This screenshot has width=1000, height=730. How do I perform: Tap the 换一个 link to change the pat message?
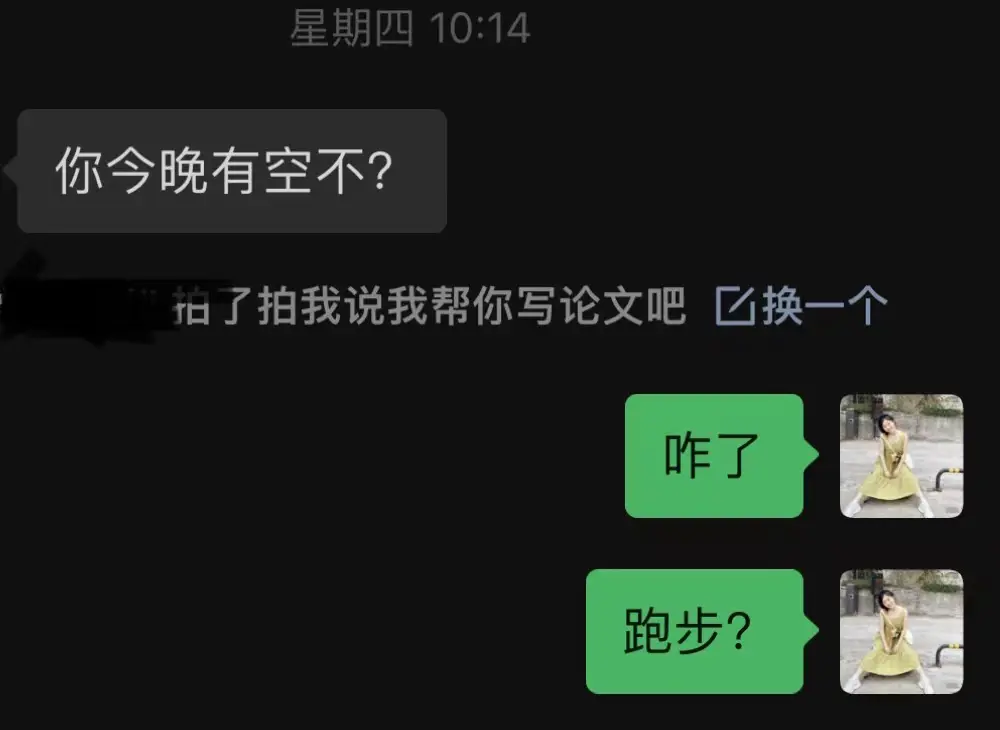pyautogui.click(x=802, y=306)
